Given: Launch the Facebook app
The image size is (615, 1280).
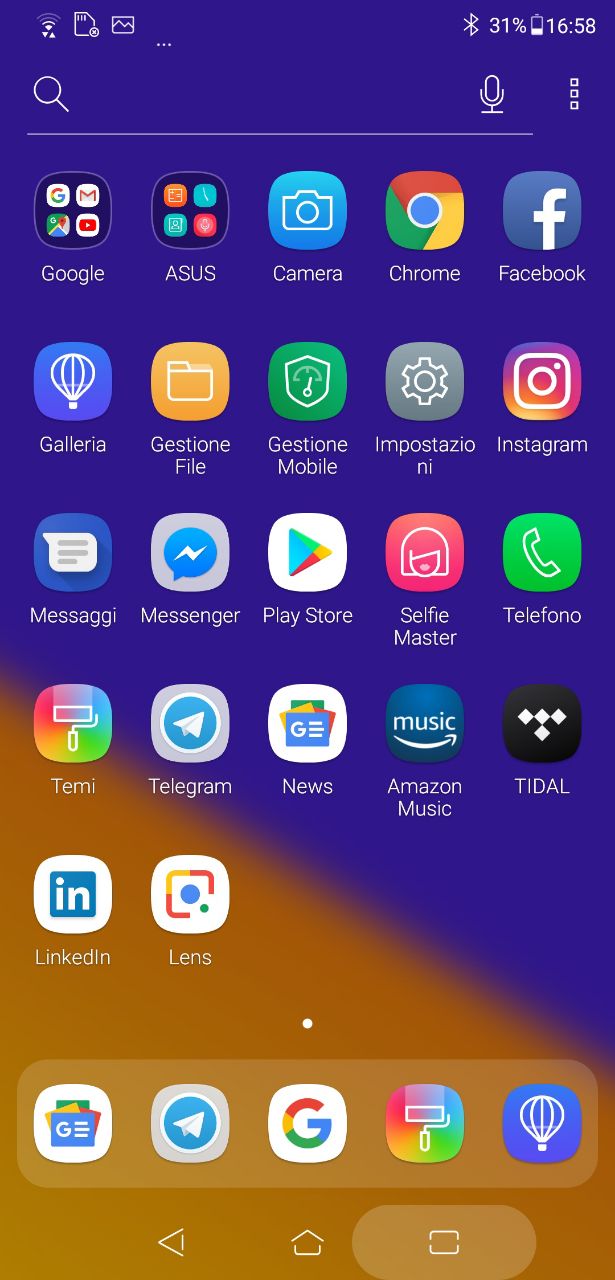Looking at the screenshot, I should [542, 210].
